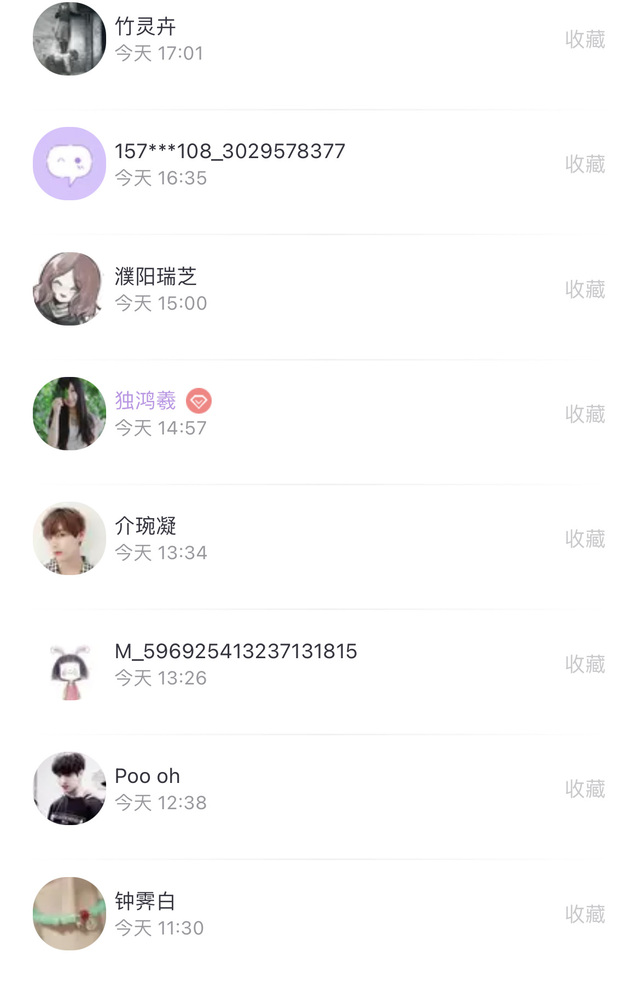The width and height of the screenshot is (640, 981).
Task: Open 濮阳瑞芝's entry
Action: (x=300, y=289)
